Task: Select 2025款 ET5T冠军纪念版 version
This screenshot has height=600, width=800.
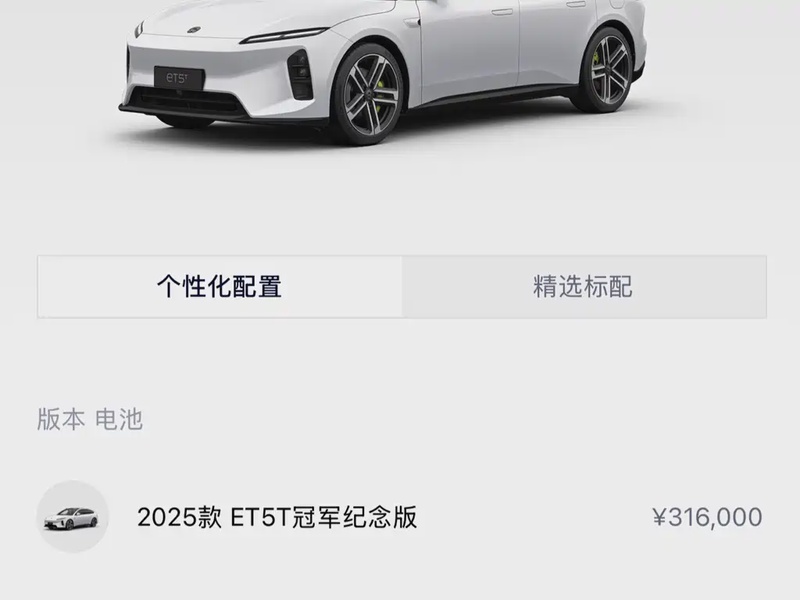Action: [x=277, y=517]
